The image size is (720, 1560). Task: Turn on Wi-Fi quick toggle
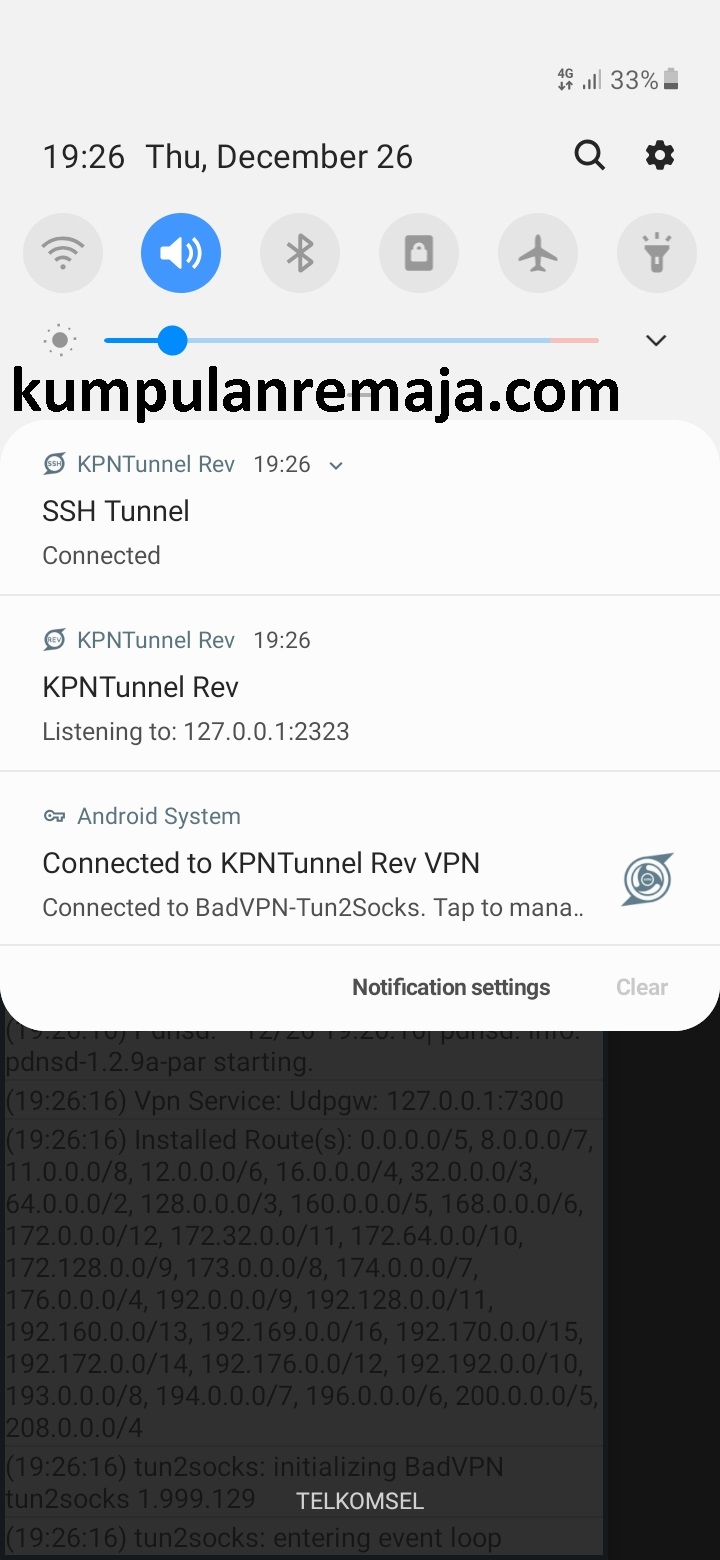click(62, 253)
